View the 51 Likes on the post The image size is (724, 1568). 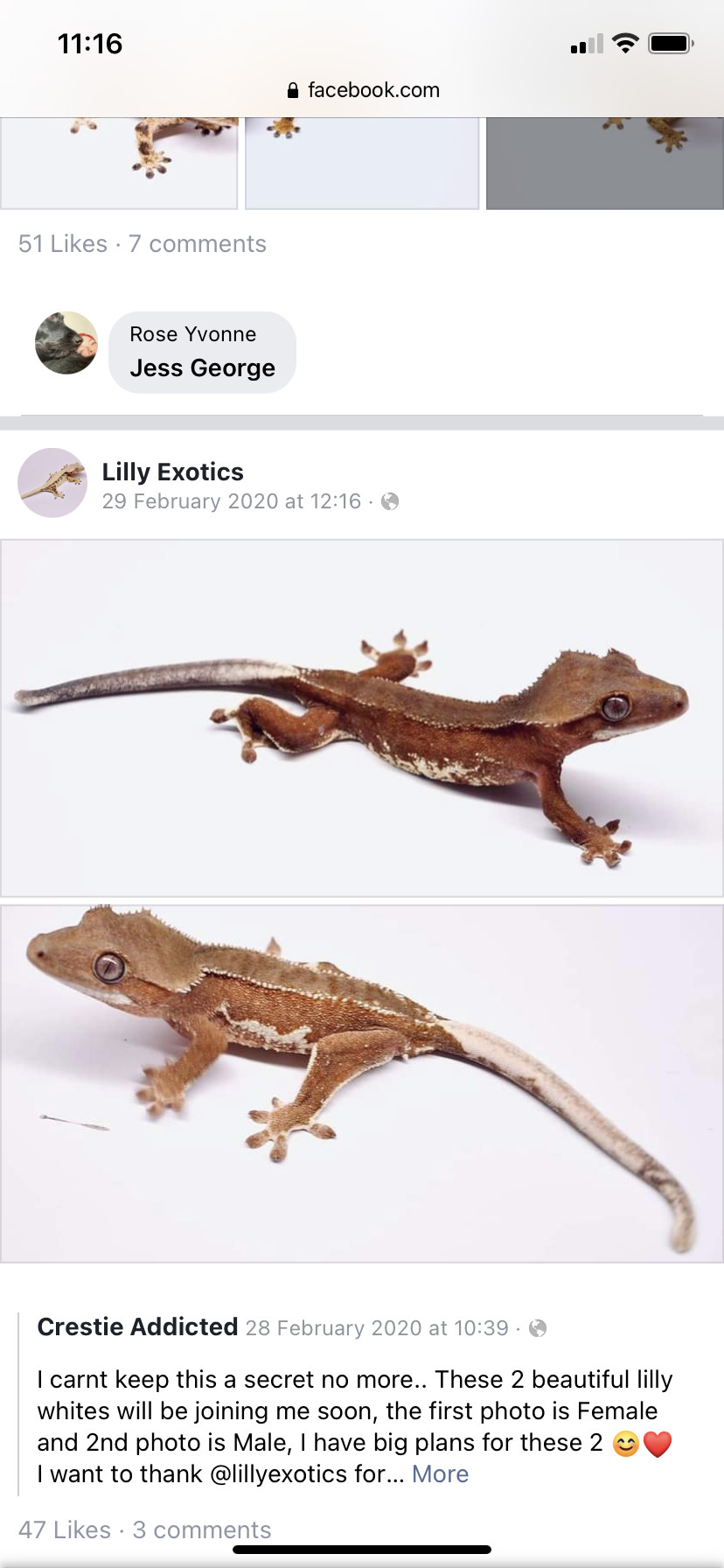coord(63,244)
